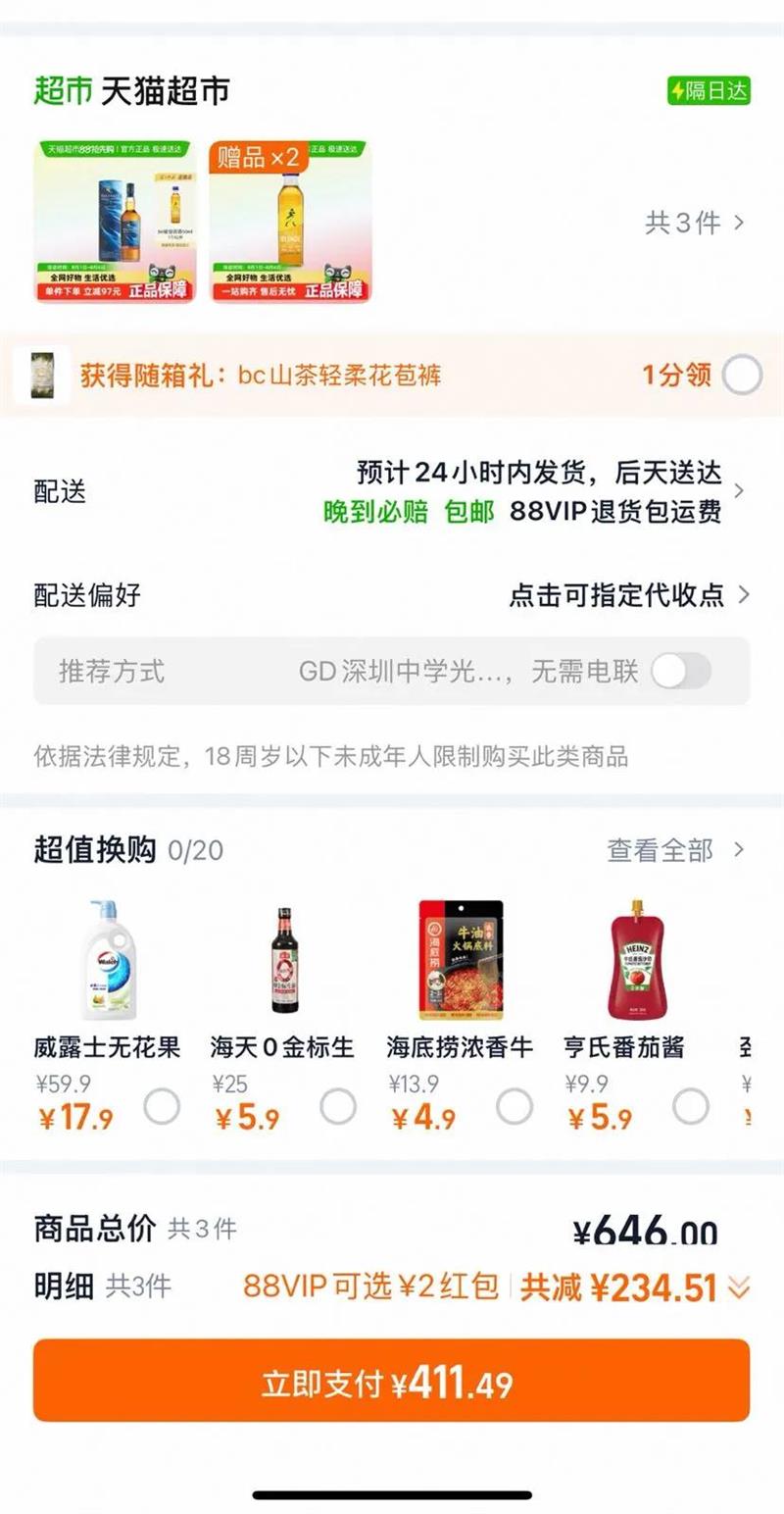Select 亨氏番茄酱 add-on for ¥5.9
784x1514 pixels.
[691, 1106]
